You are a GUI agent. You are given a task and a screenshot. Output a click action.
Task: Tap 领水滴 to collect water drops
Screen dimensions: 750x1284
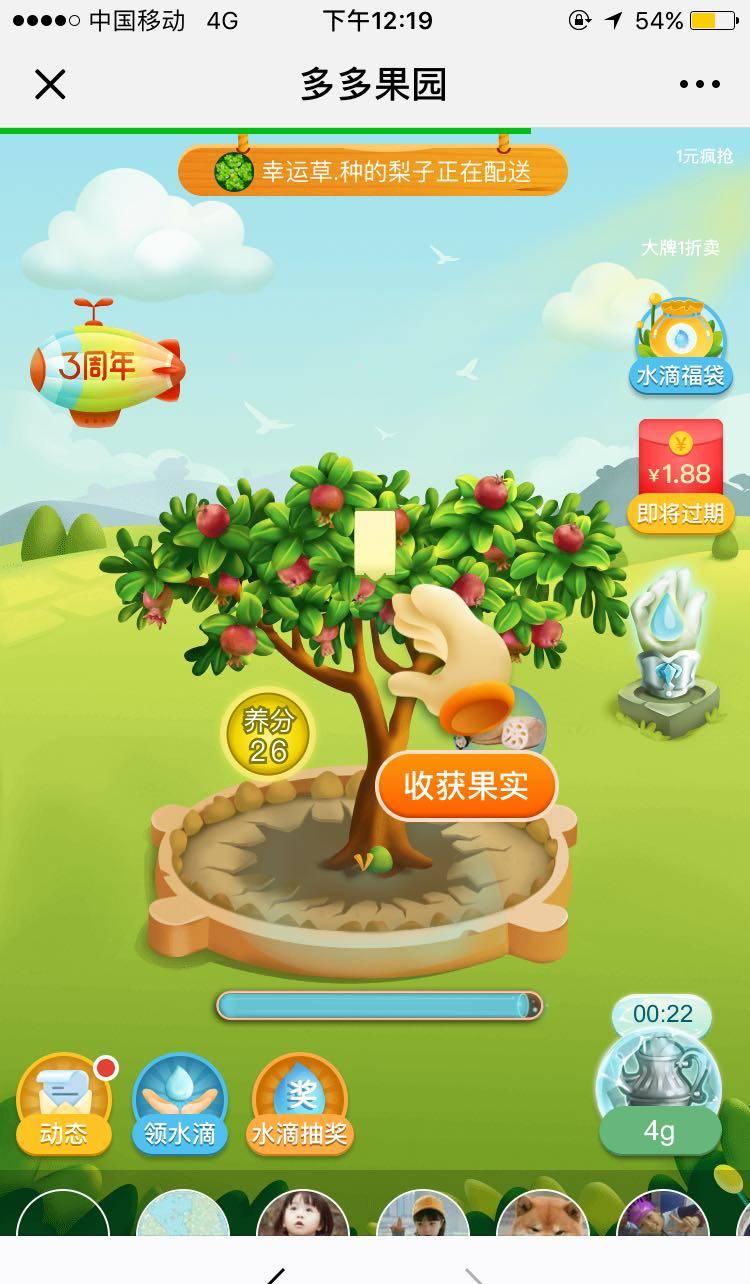coord(180,1104)
